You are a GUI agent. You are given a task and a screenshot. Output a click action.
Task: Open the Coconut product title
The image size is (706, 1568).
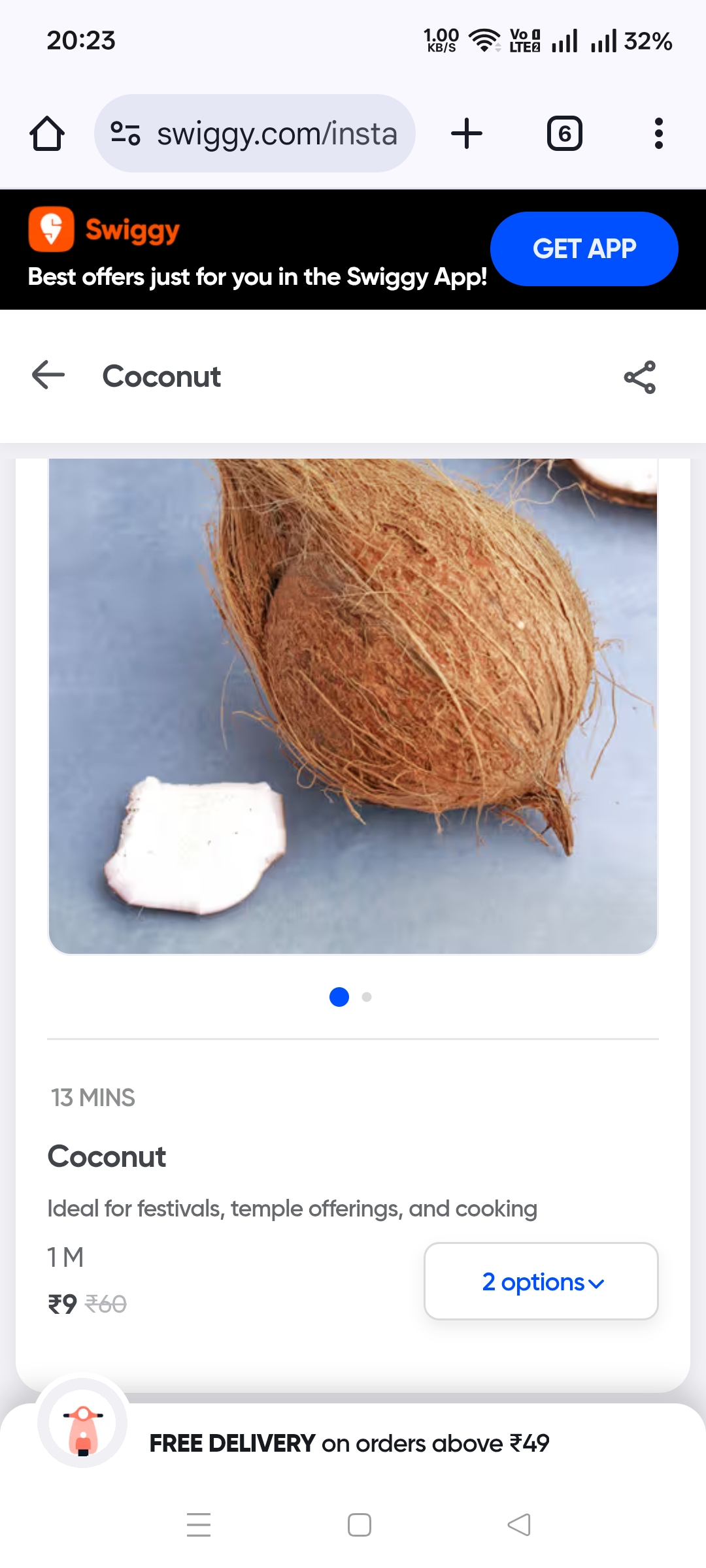[x=107, y=1156]
